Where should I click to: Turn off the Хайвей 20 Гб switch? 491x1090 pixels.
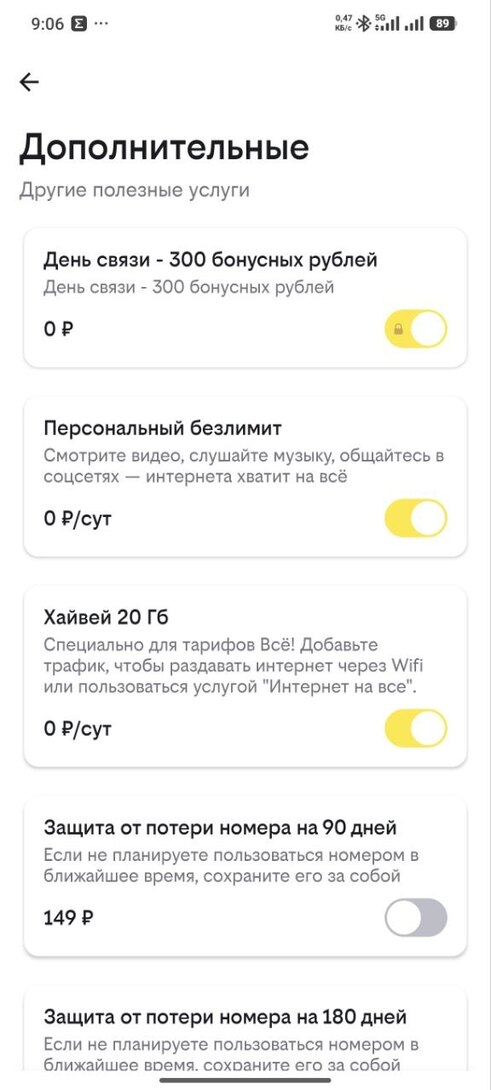(x=416, y=729)
